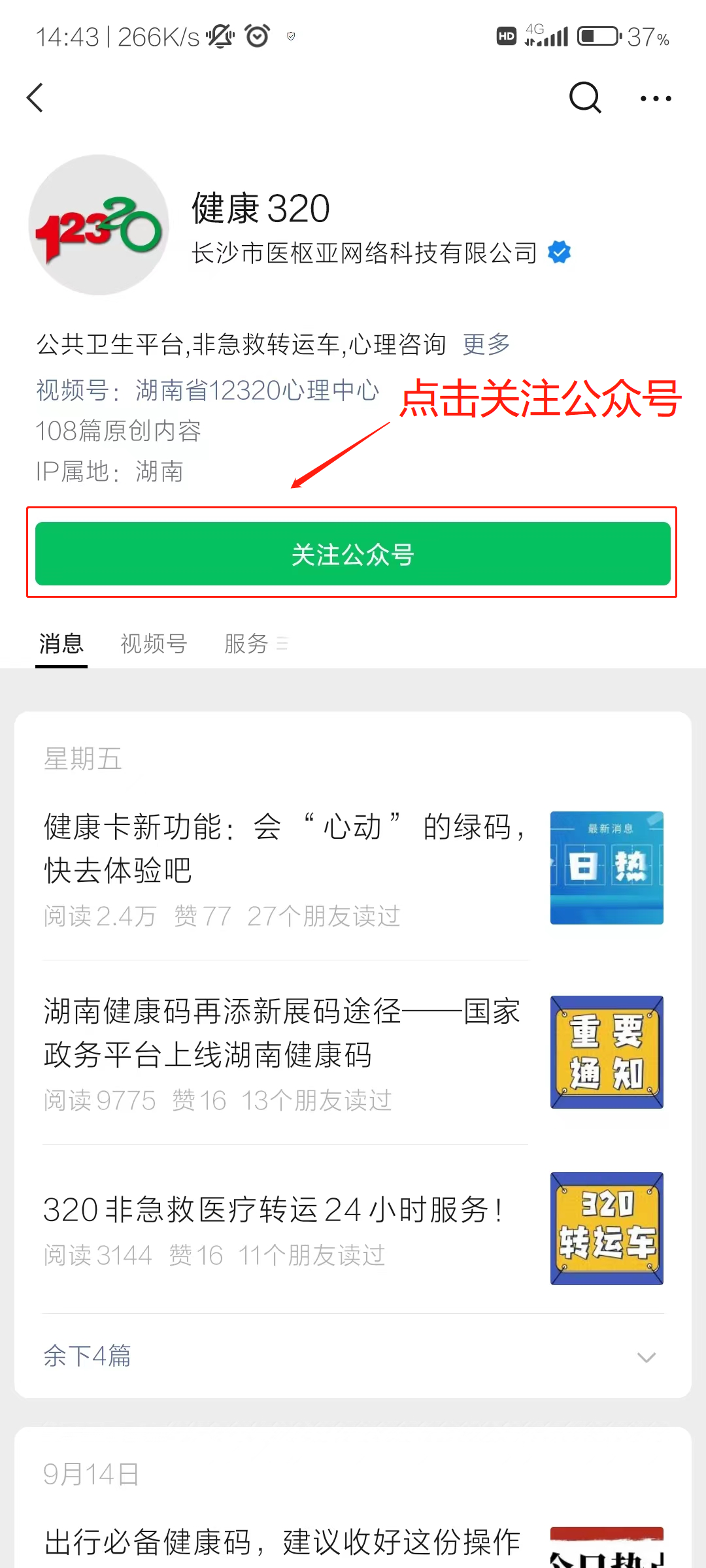706x1568 pixels.
Task: Select the 消息 tab
Action: tap(61, 644)
